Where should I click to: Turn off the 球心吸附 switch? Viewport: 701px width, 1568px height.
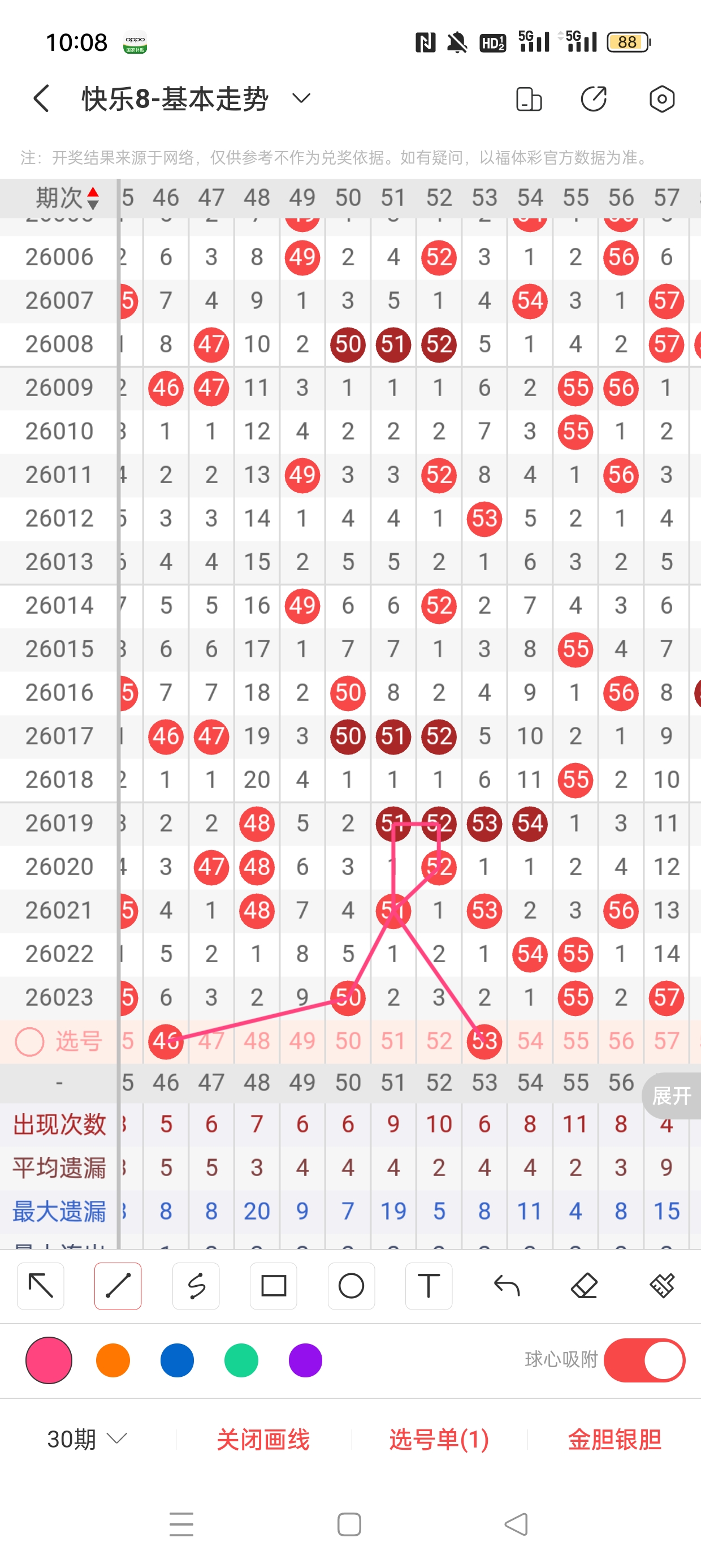[644, 1360]
